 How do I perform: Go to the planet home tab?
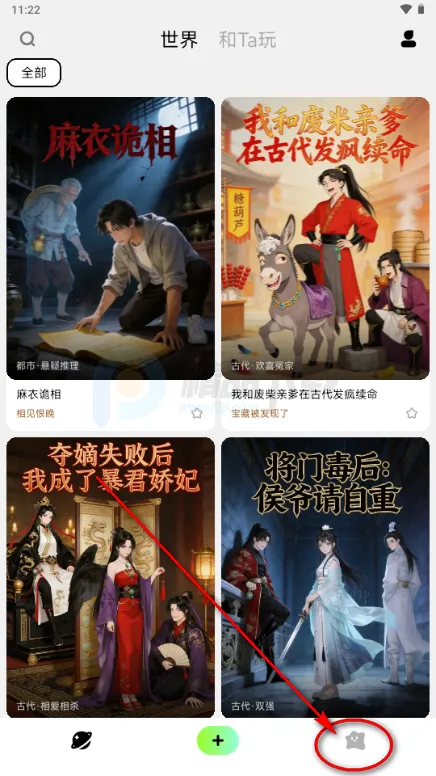pyautogui.click(x=81, y=741)
